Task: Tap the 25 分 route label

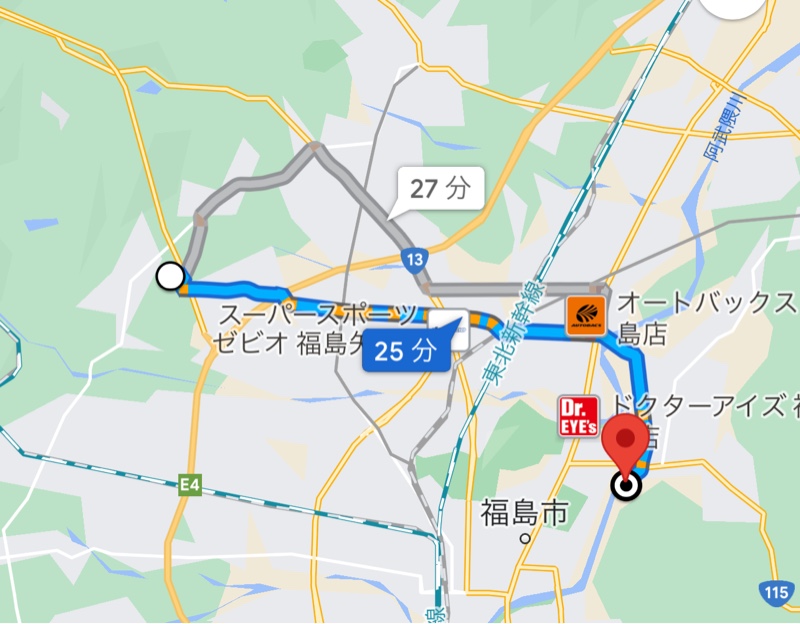Action: [407, 351]
